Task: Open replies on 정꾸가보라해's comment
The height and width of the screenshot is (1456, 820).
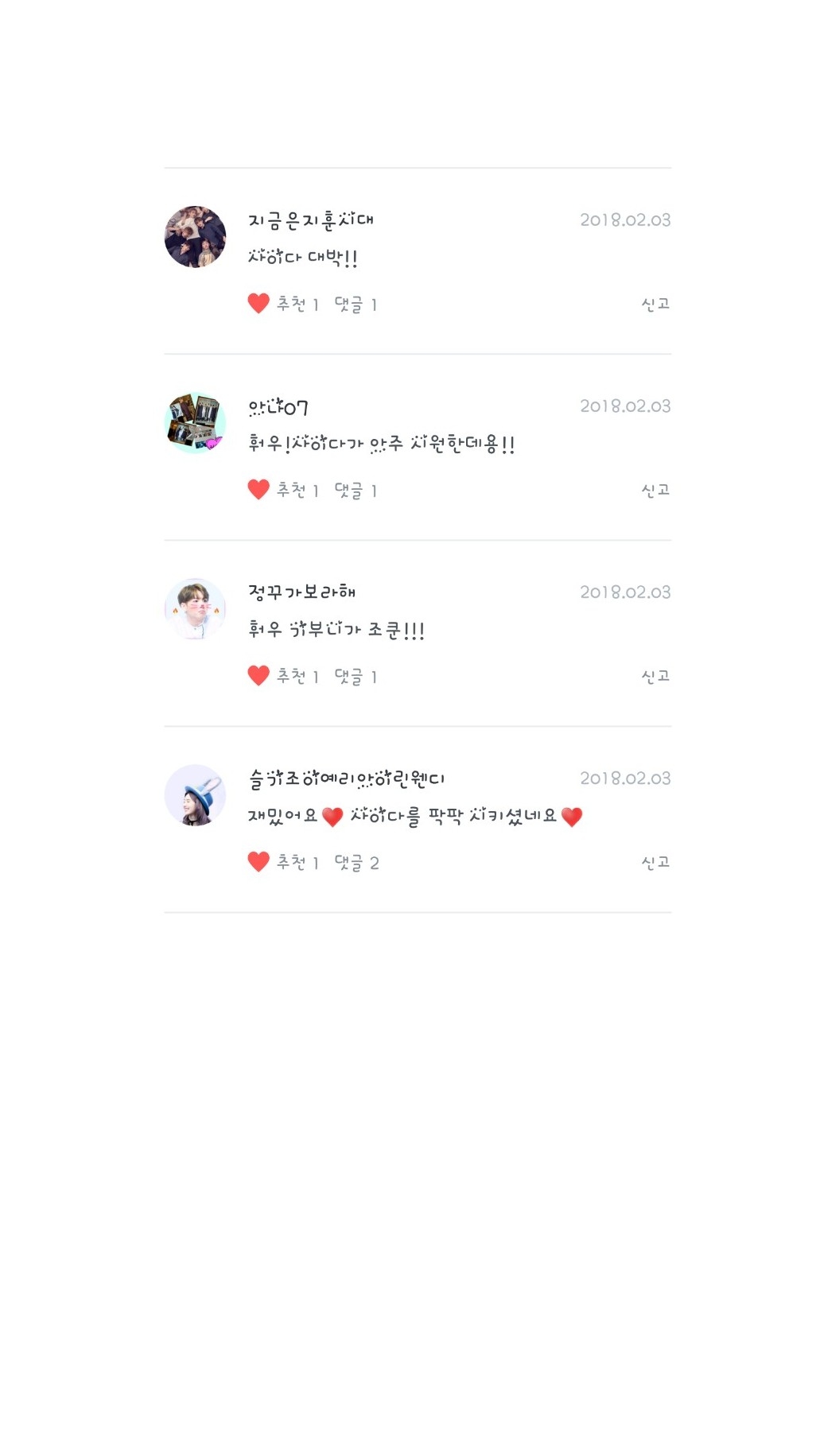Action: [356, 677]
